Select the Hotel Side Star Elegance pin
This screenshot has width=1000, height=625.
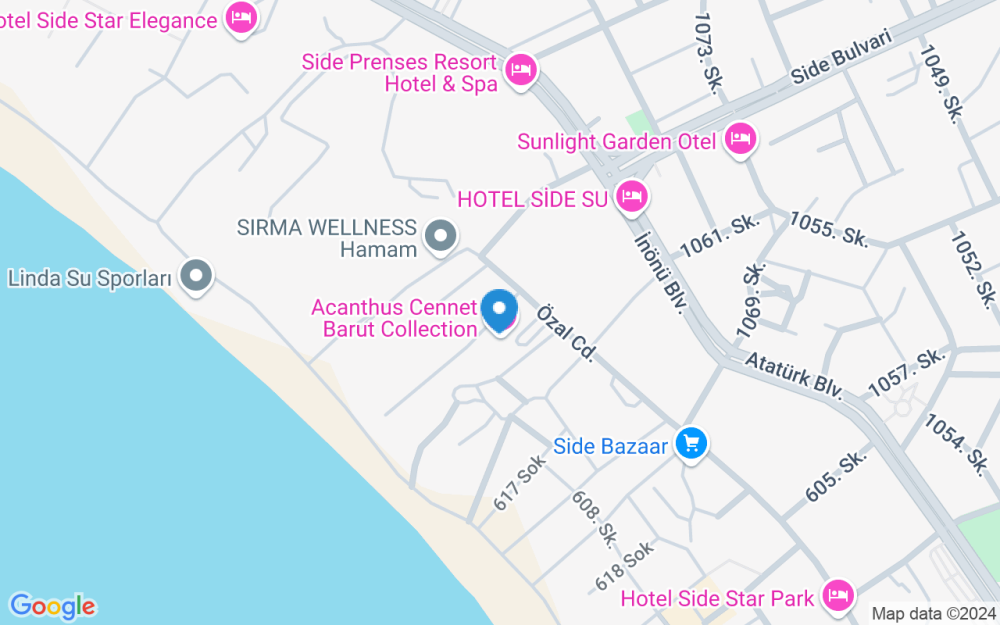tap(241, 17)
